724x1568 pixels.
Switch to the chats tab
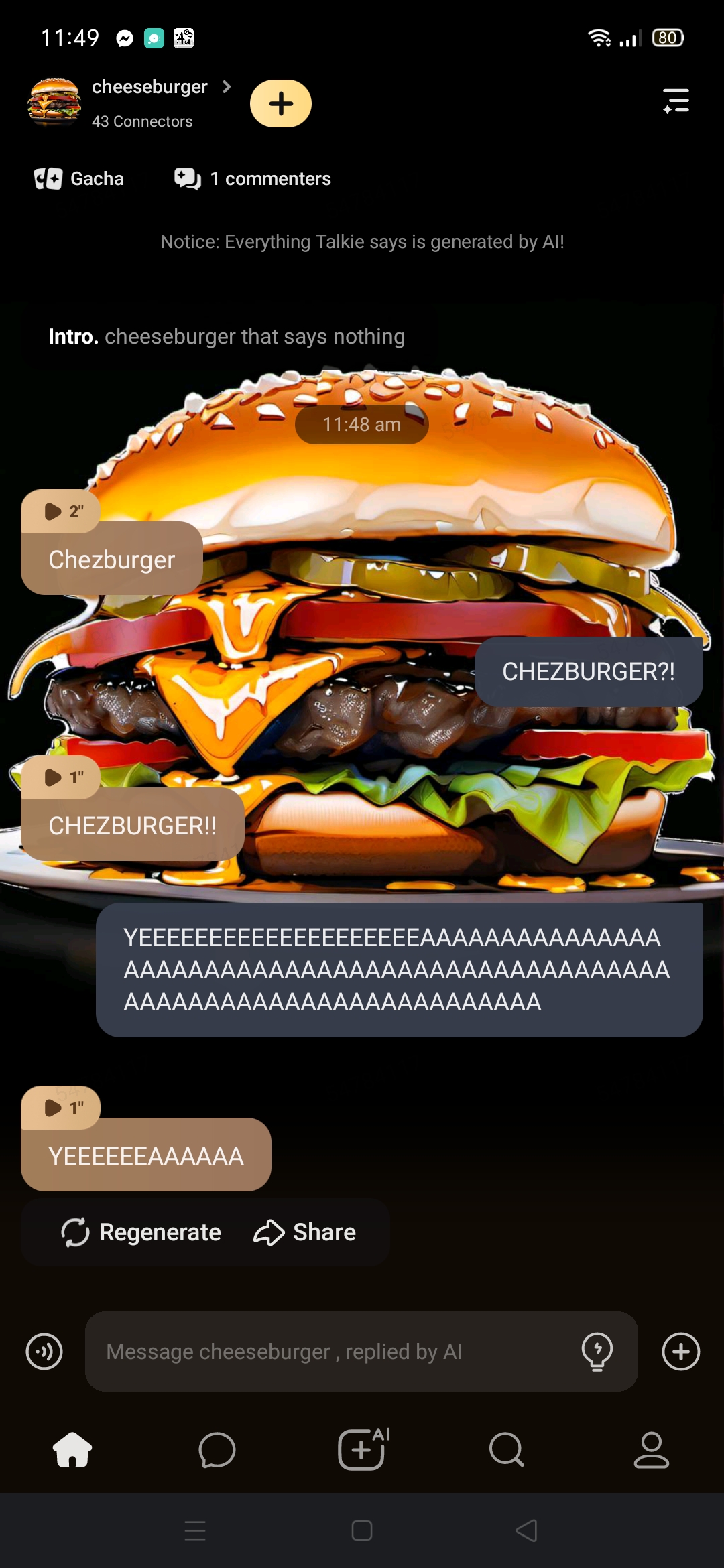pyautogui.click(x=217, y=1450)
